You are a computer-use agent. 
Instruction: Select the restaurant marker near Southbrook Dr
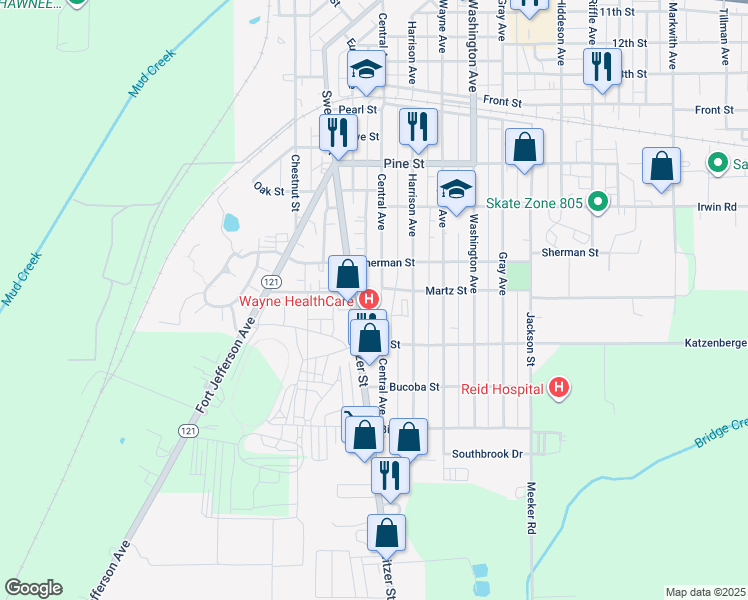pyautogui.click(x=390, y=478)
